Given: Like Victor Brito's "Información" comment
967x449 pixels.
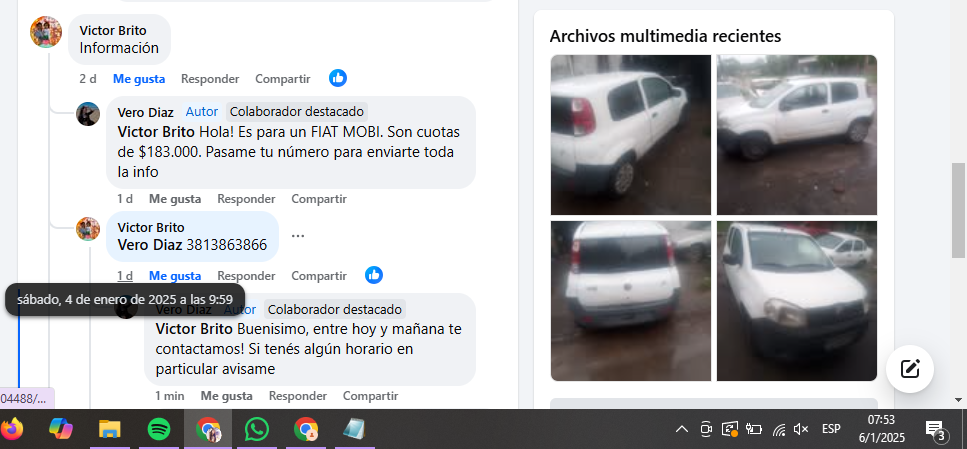Looking at the screenshot, I should pyautogui.click(x=138, y=79).
